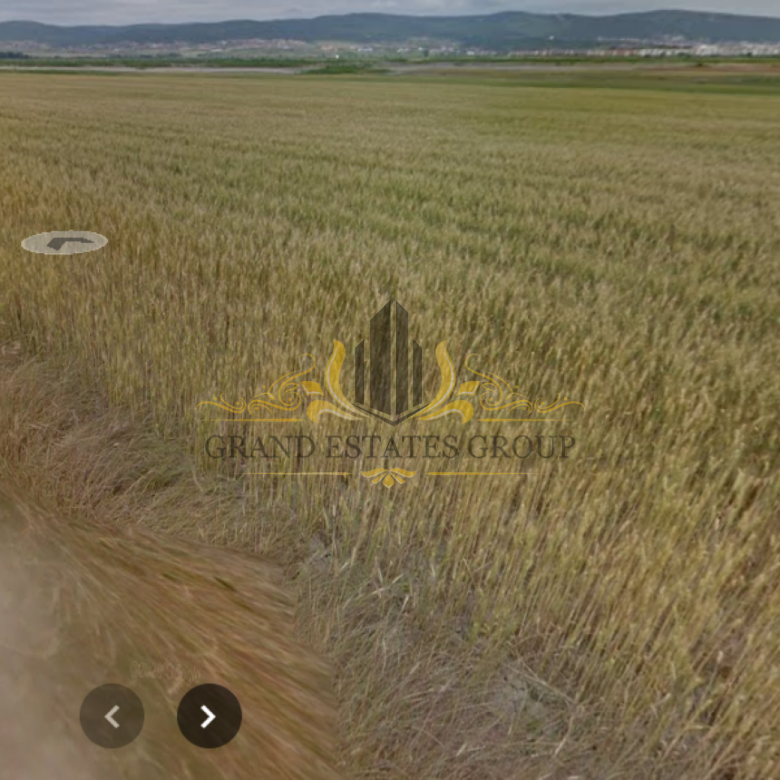Go back to the previous photo
Image resolution: width=780 pixels, height=780 pixels.
(x=112, y=716)
